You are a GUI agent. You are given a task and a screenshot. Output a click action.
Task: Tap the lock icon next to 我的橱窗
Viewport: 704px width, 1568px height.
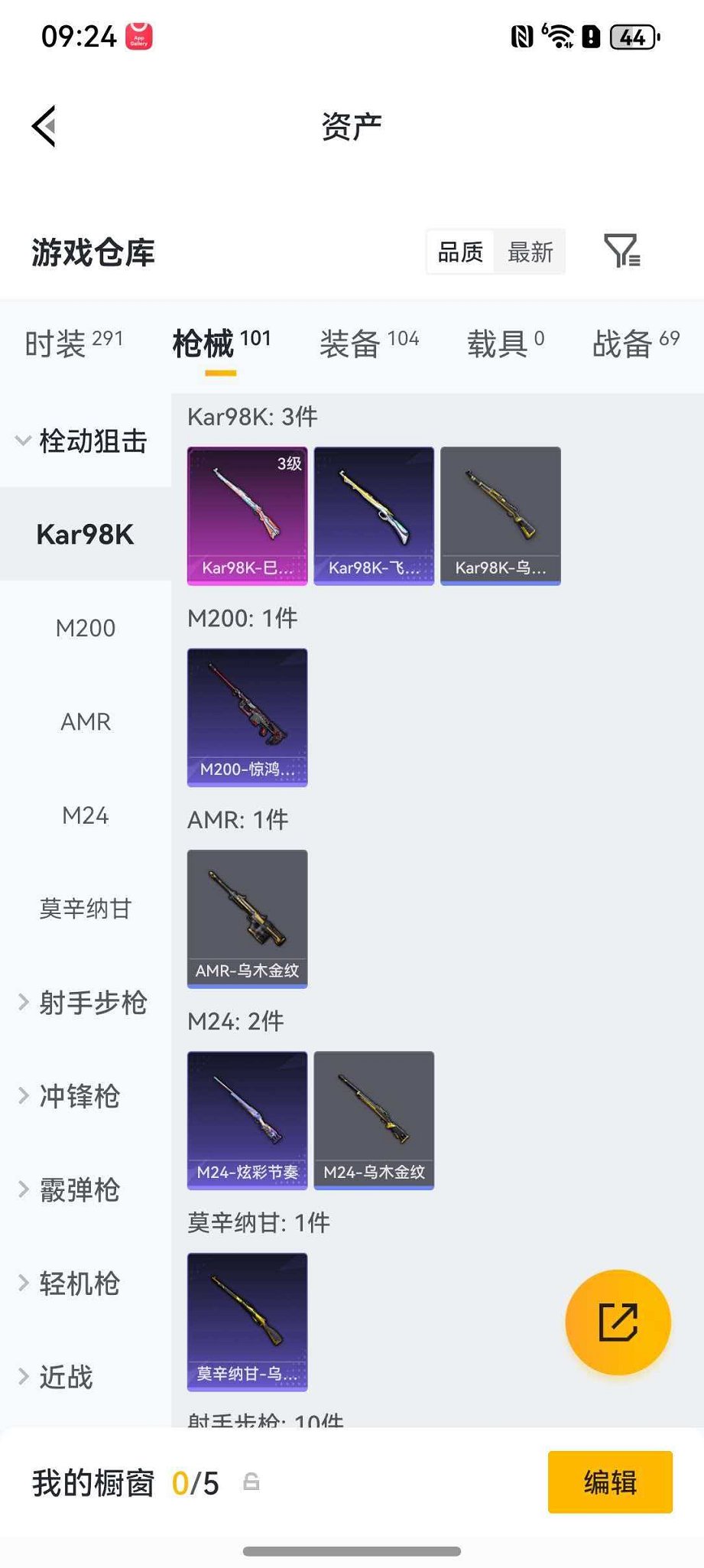[x=252, y=1482]
